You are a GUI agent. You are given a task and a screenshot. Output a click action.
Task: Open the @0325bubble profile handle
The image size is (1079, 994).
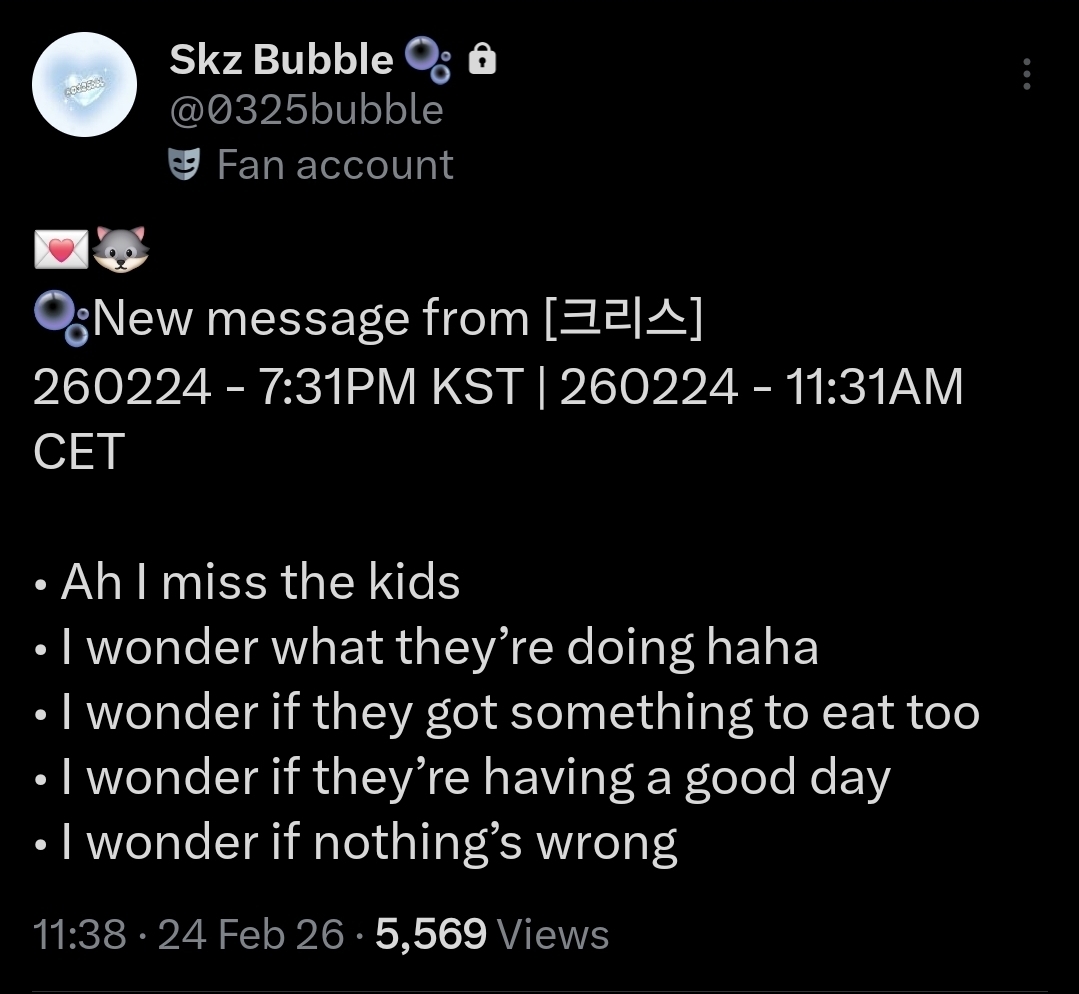[x=306, y=110]
